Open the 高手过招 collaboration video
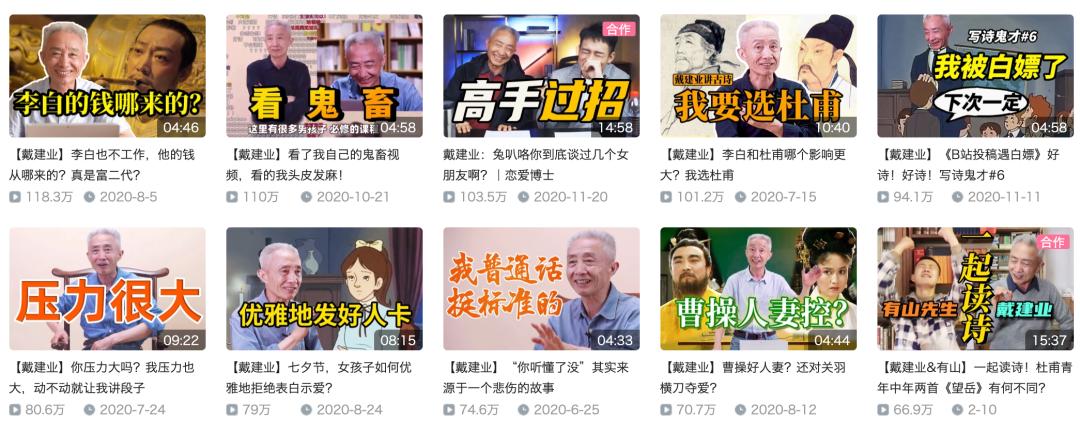This screenshot has height=434, width=1080. [541, 76]
